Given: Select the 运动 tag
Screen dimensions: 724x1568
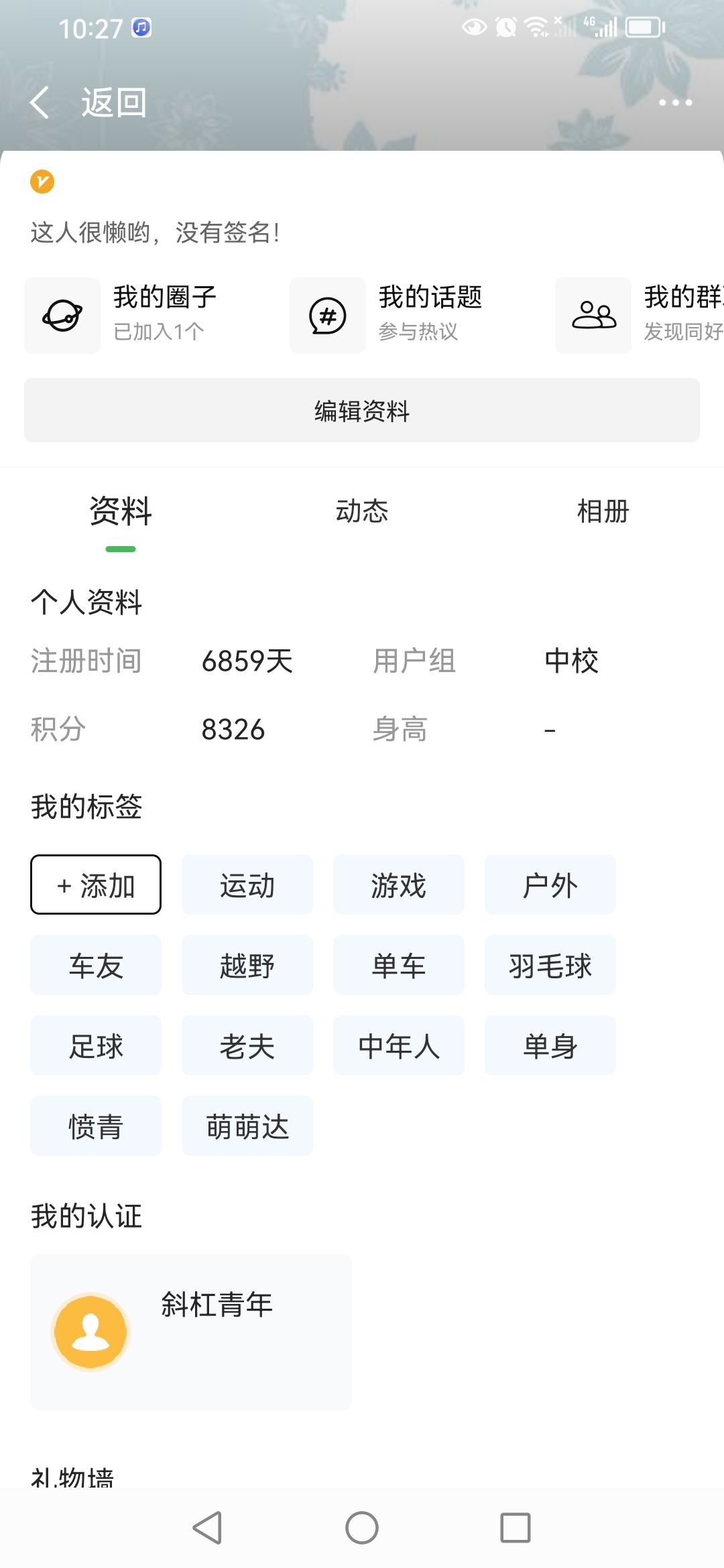Looking at the screenshot, I should [247, 885].
